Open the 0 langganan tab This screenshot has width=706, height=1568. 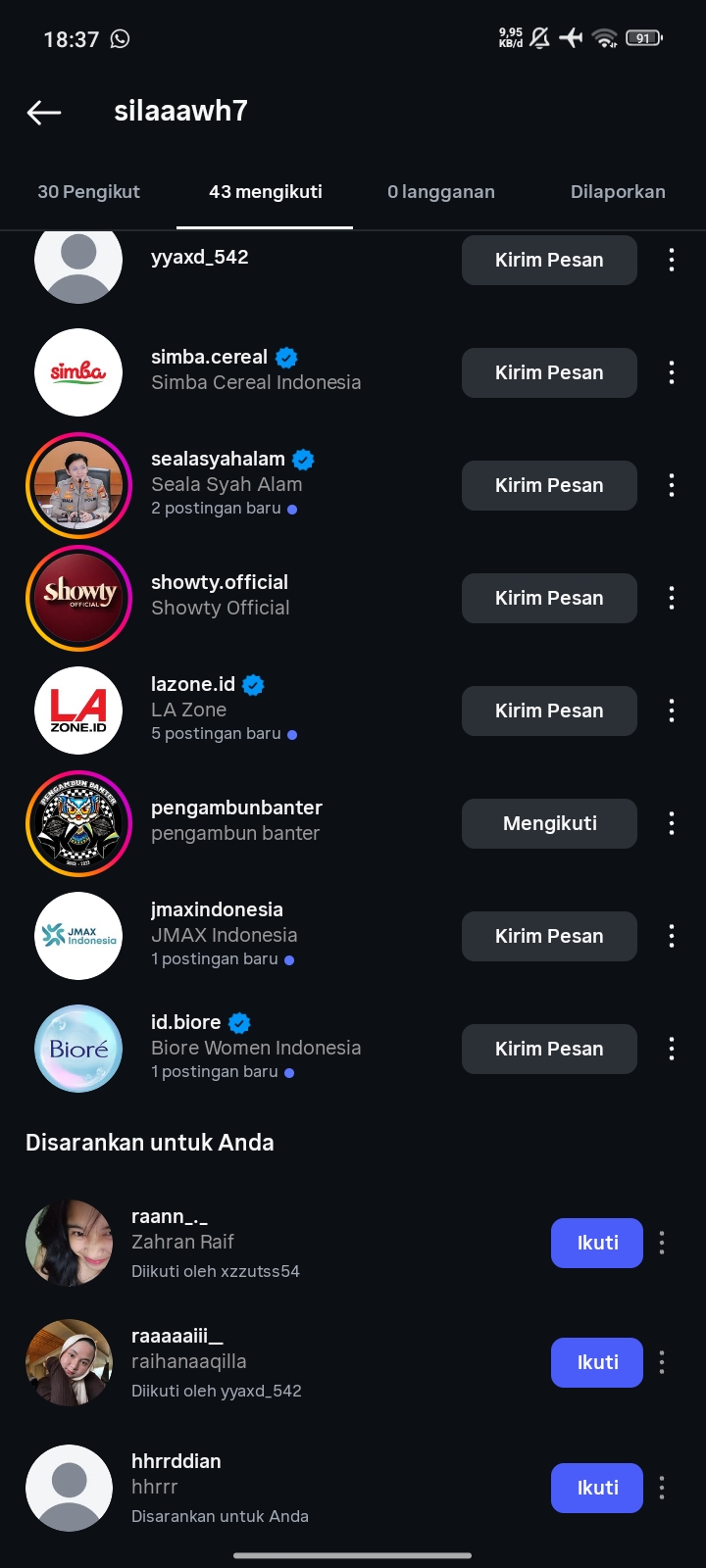tap(440, 192)
